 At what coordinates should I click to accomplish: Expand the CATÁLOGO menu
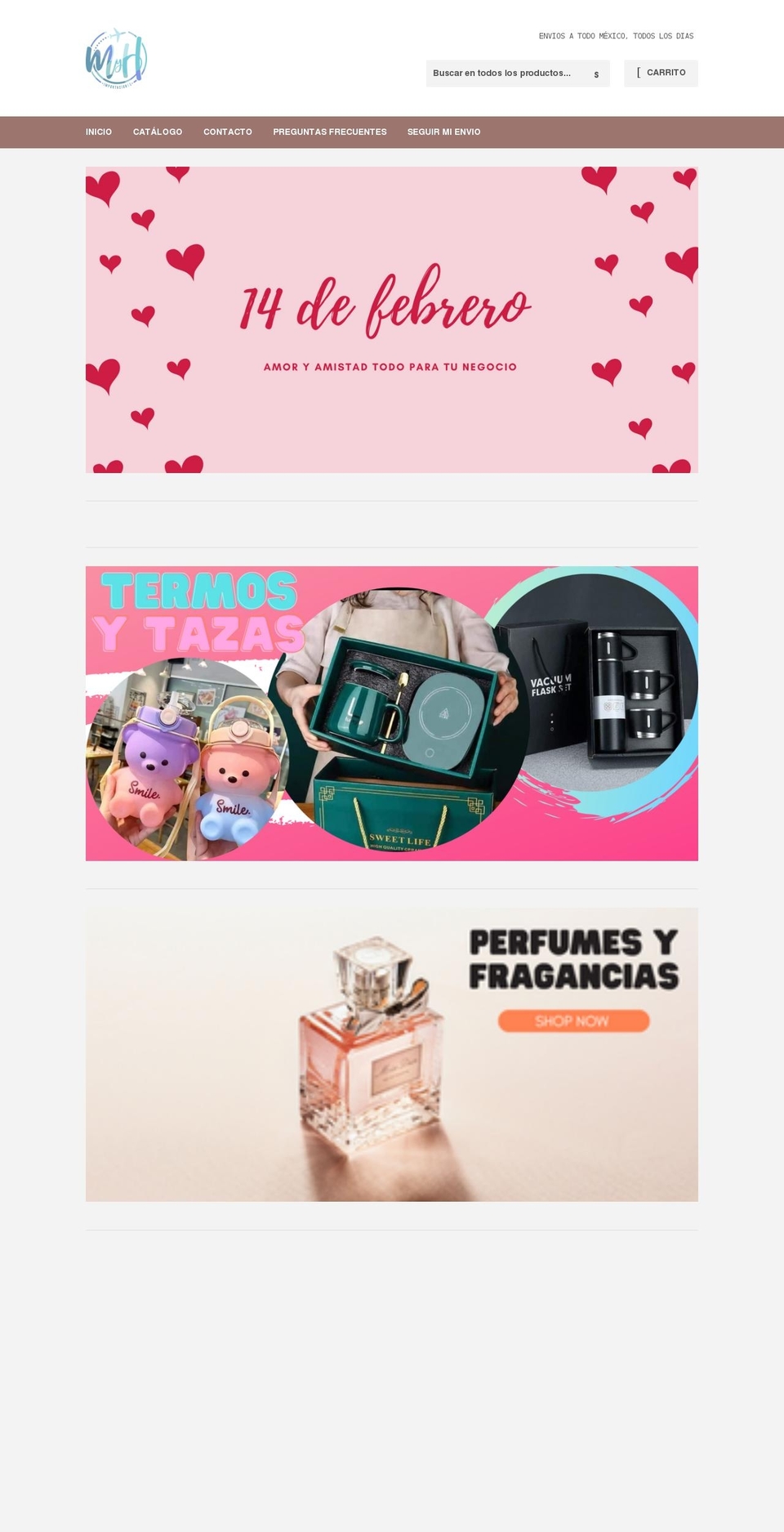pyautogui.click(x=158, y=132)
